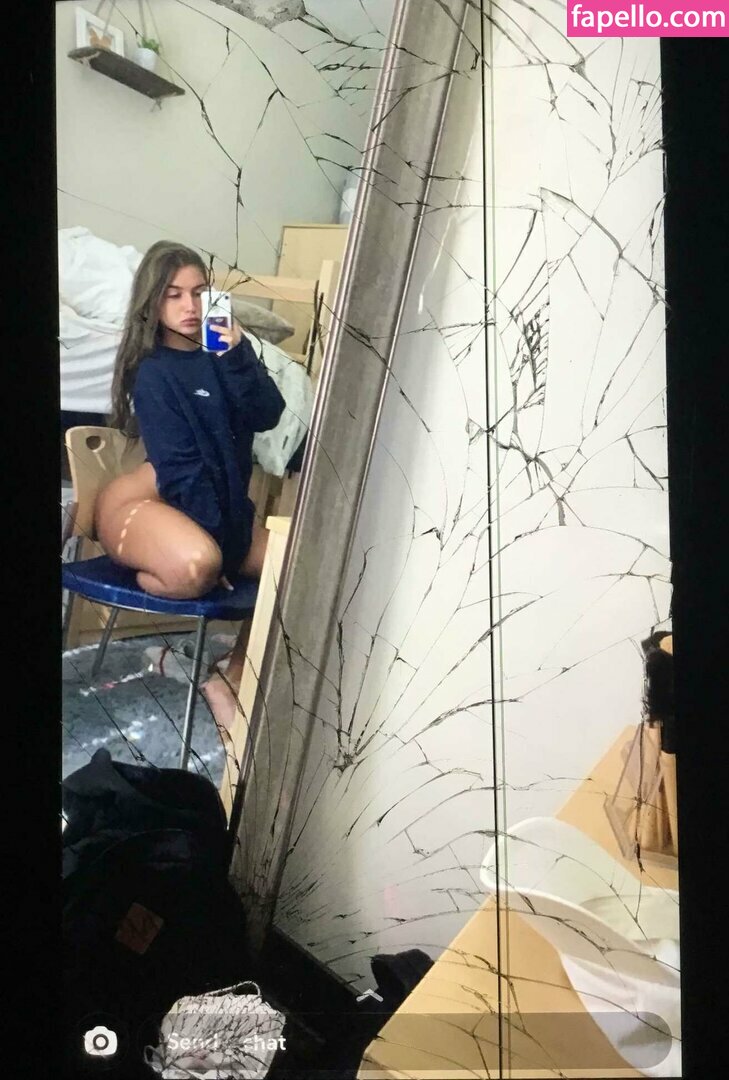The image size is (729, 1080).
Task: Tap the Send a chat field
Action: coord(400,1041)
